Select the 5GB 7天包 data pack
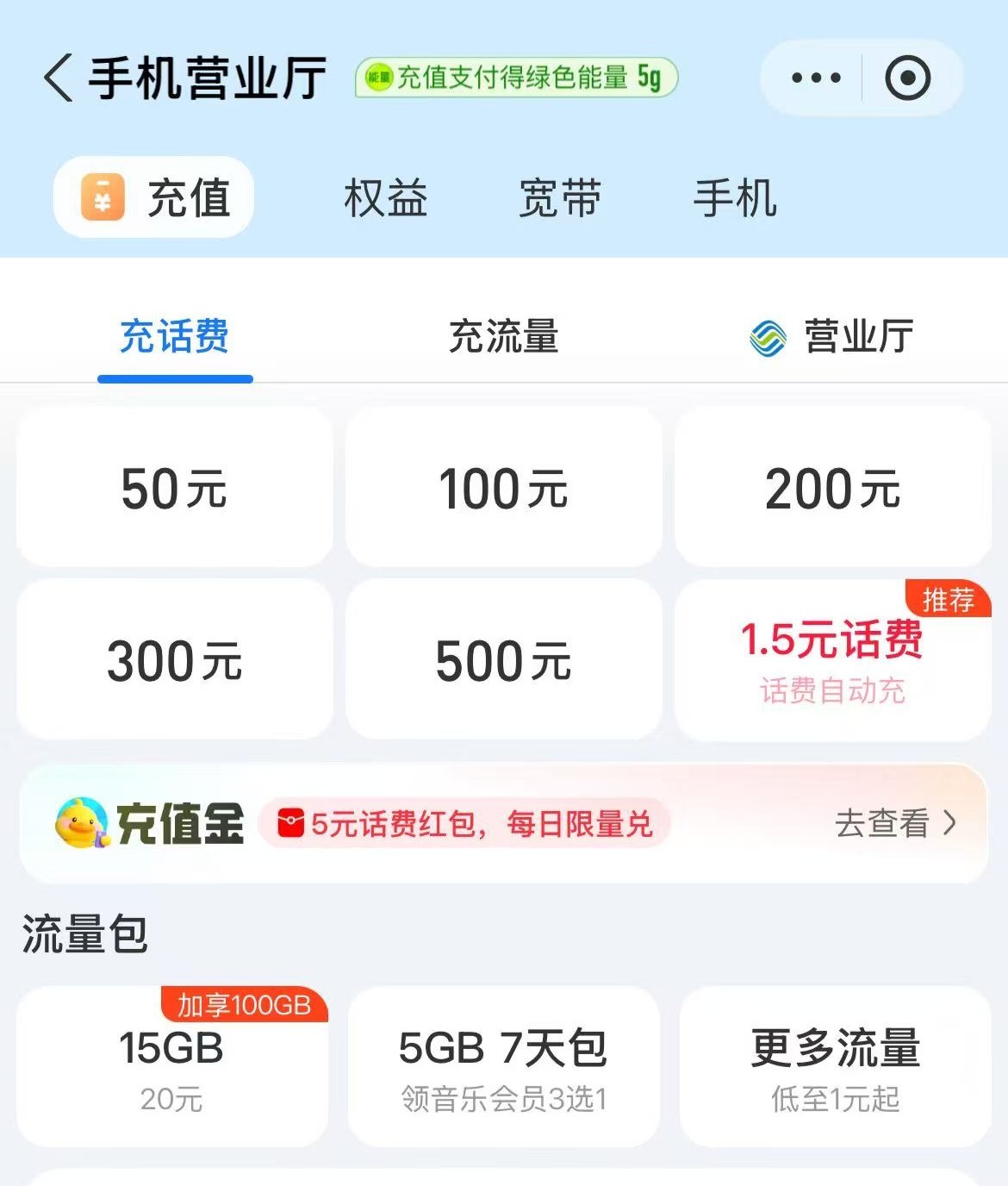Screen dimensions: 1008x1186 click(503, 1067)
